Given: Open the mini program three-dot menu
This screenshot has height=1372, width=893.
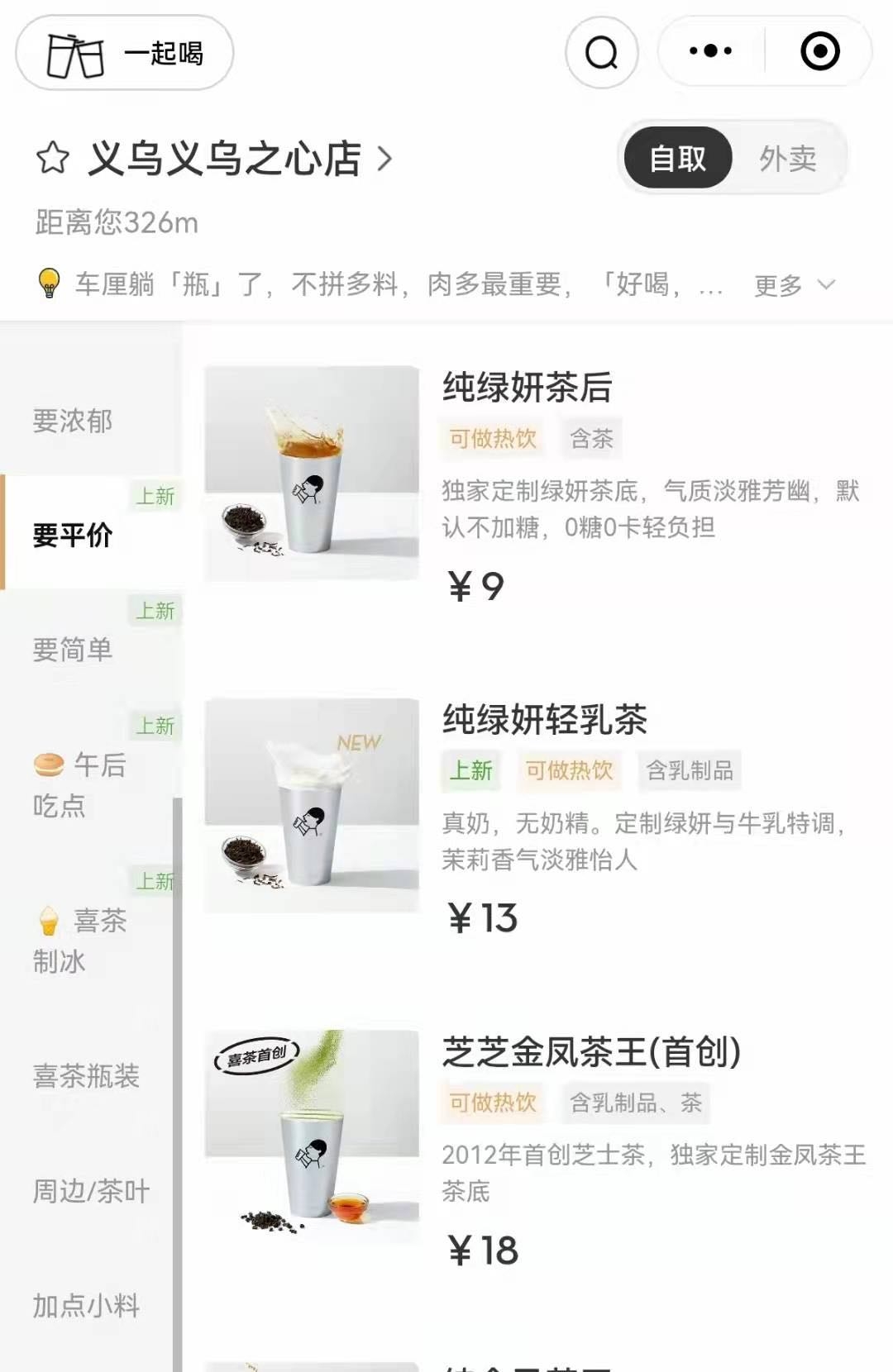Looking at the screenshot, I should coord(711,51).
